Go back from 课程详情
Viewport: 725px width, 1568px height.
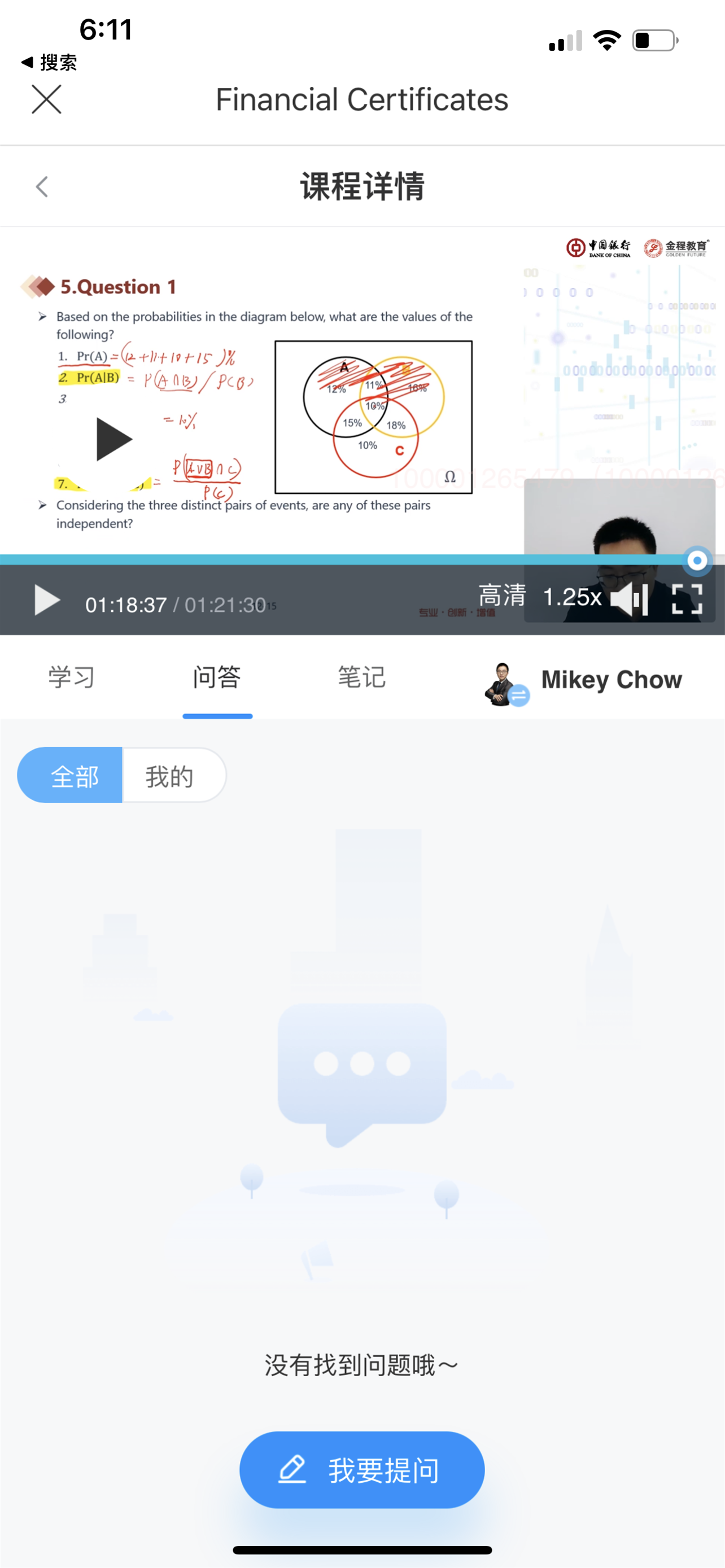coord(42,187)
